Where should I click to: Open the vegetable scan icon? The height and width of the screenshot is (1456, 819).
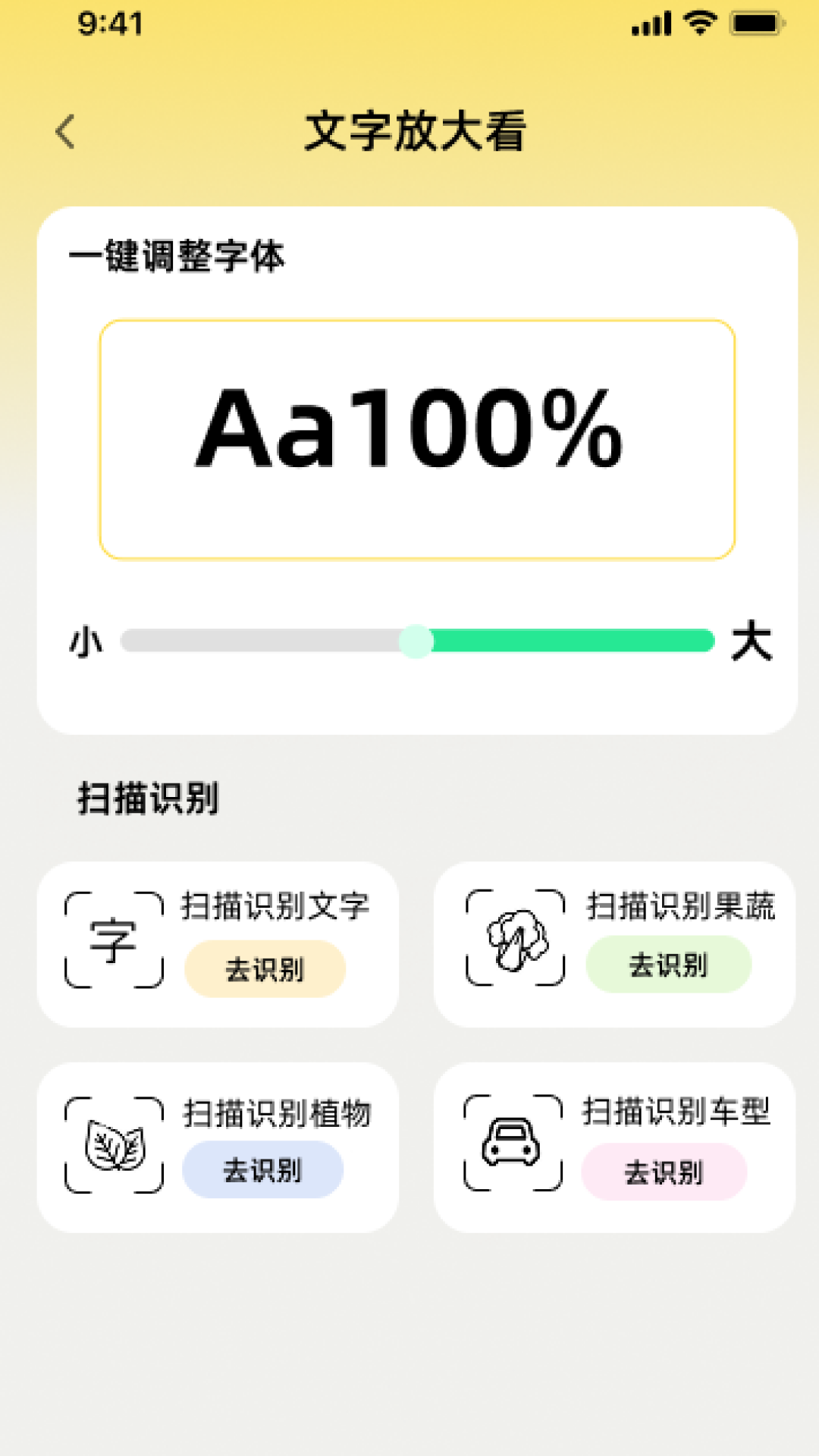click(x=516, y=938)
